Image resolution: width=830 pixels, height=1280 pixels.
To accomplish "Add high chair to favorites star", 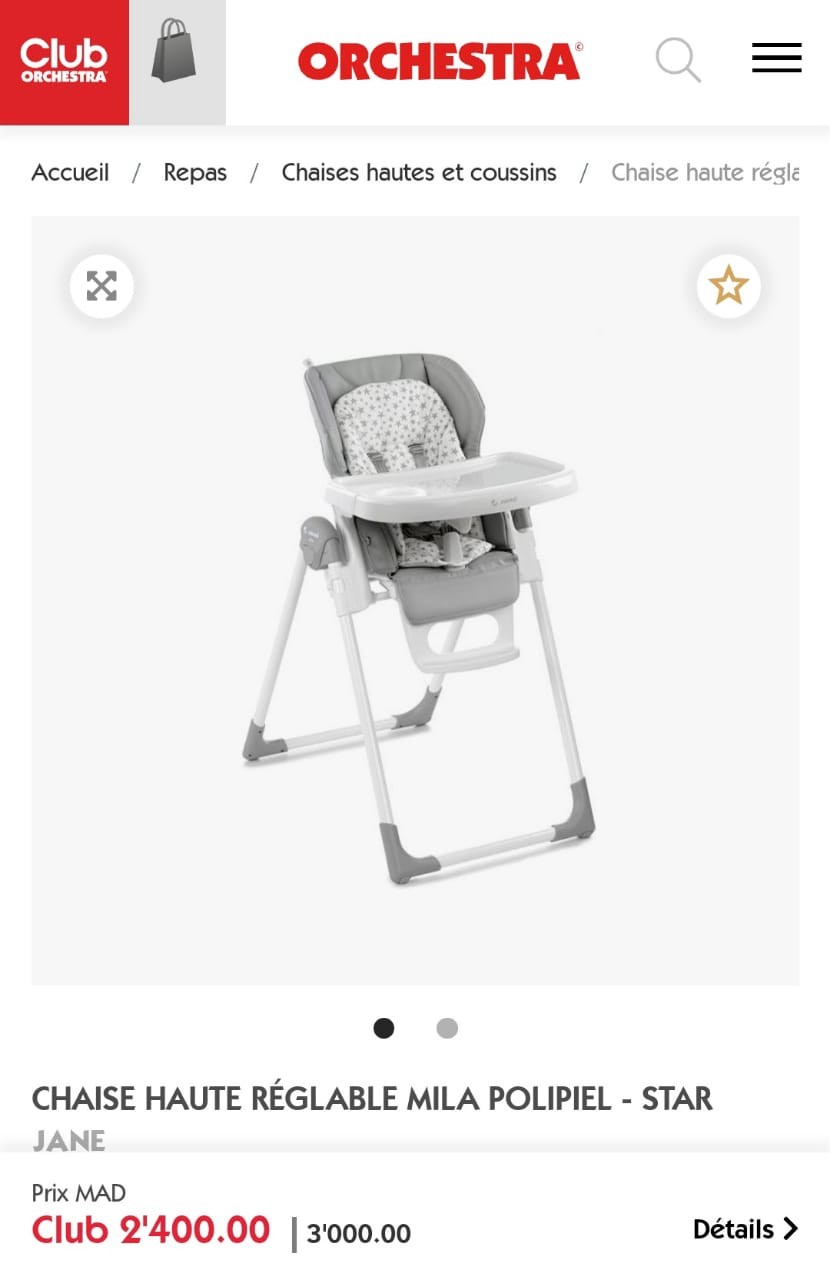I will click(728, 287).
